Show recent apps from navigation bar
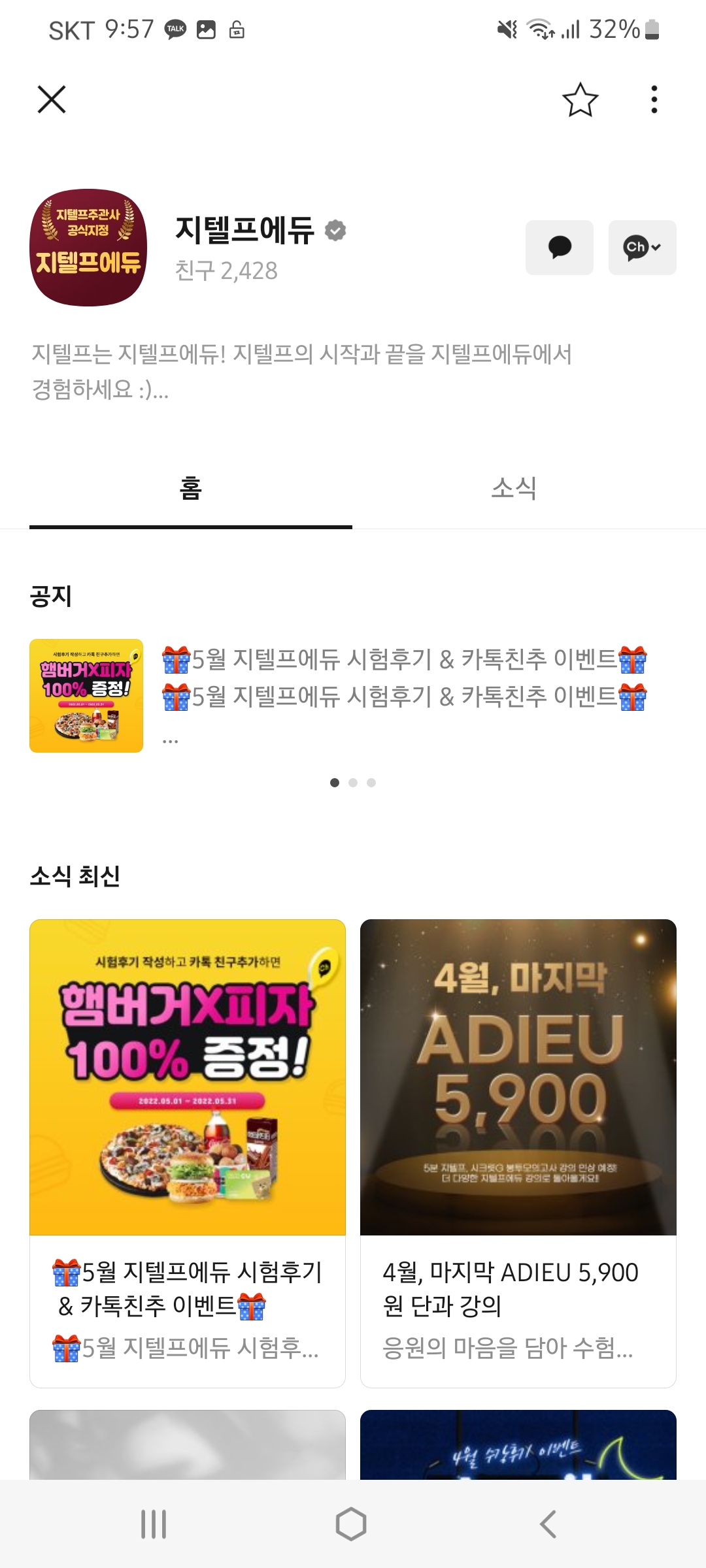 (154, 1524)
